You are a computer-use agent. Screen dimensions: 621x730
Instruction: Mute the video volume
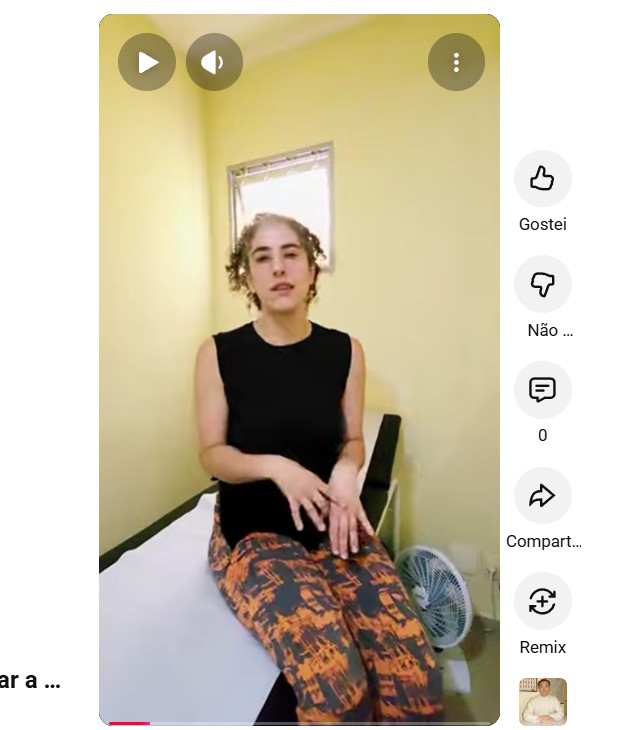[214, 62]
